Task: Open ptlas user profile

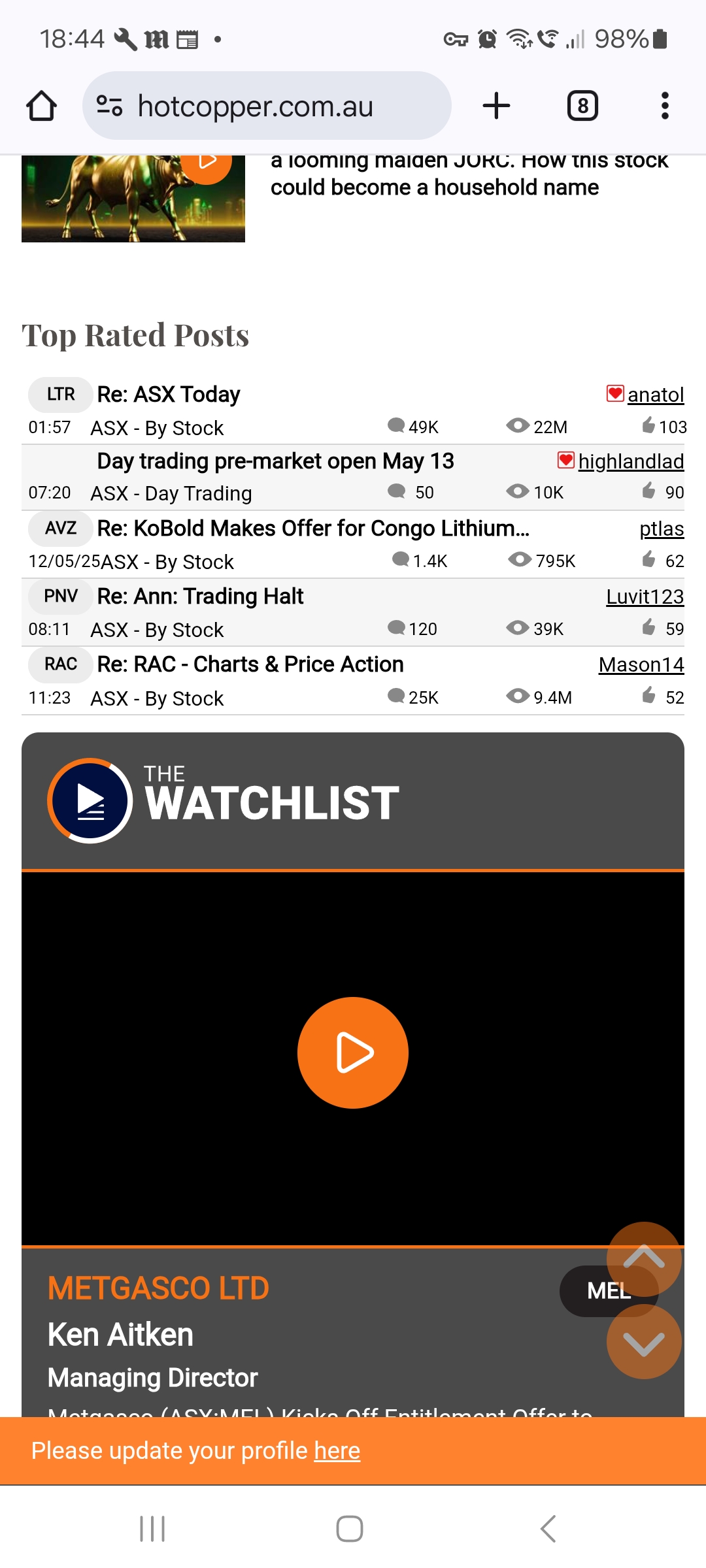Action: [x=661, y=529]
